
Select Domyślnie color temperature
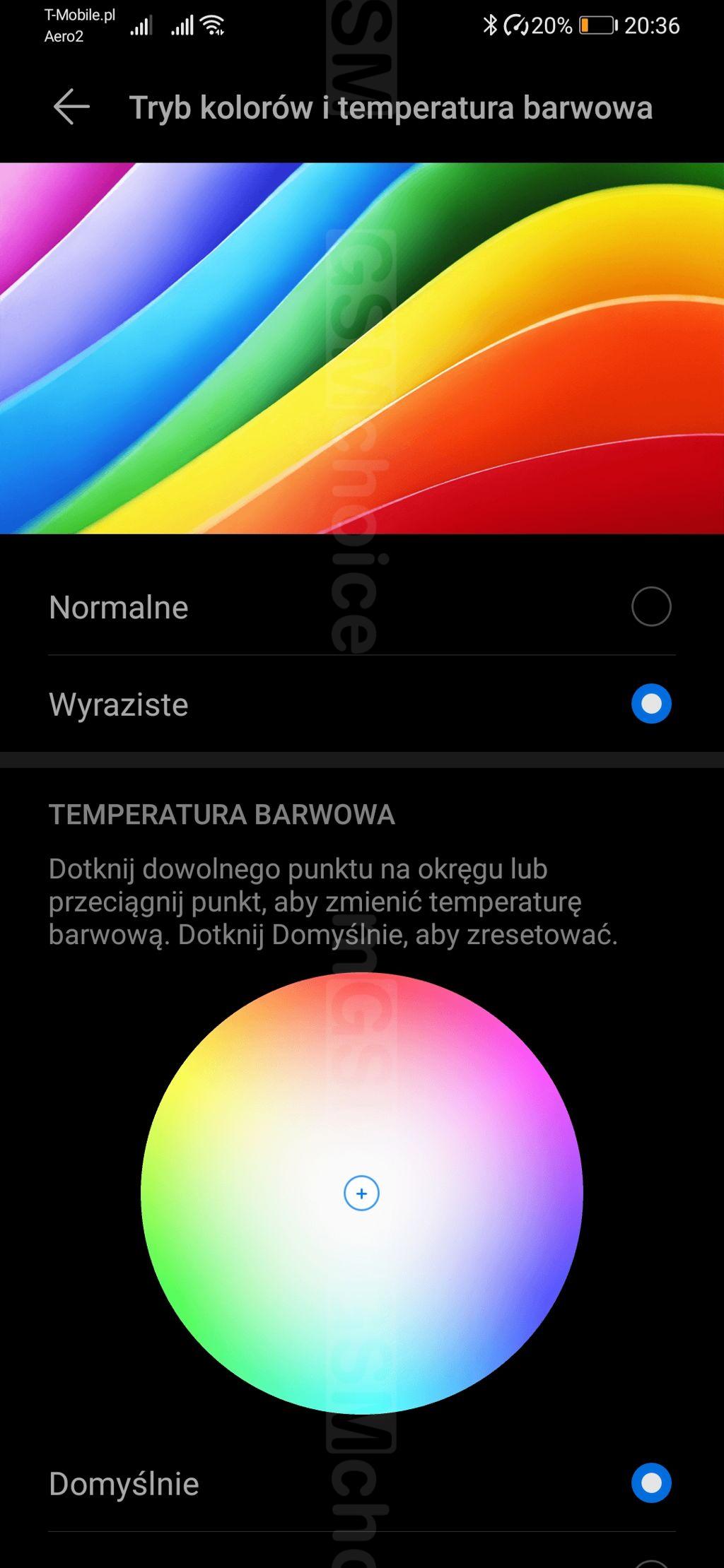pyautogui.click(x=650, y=1482)
